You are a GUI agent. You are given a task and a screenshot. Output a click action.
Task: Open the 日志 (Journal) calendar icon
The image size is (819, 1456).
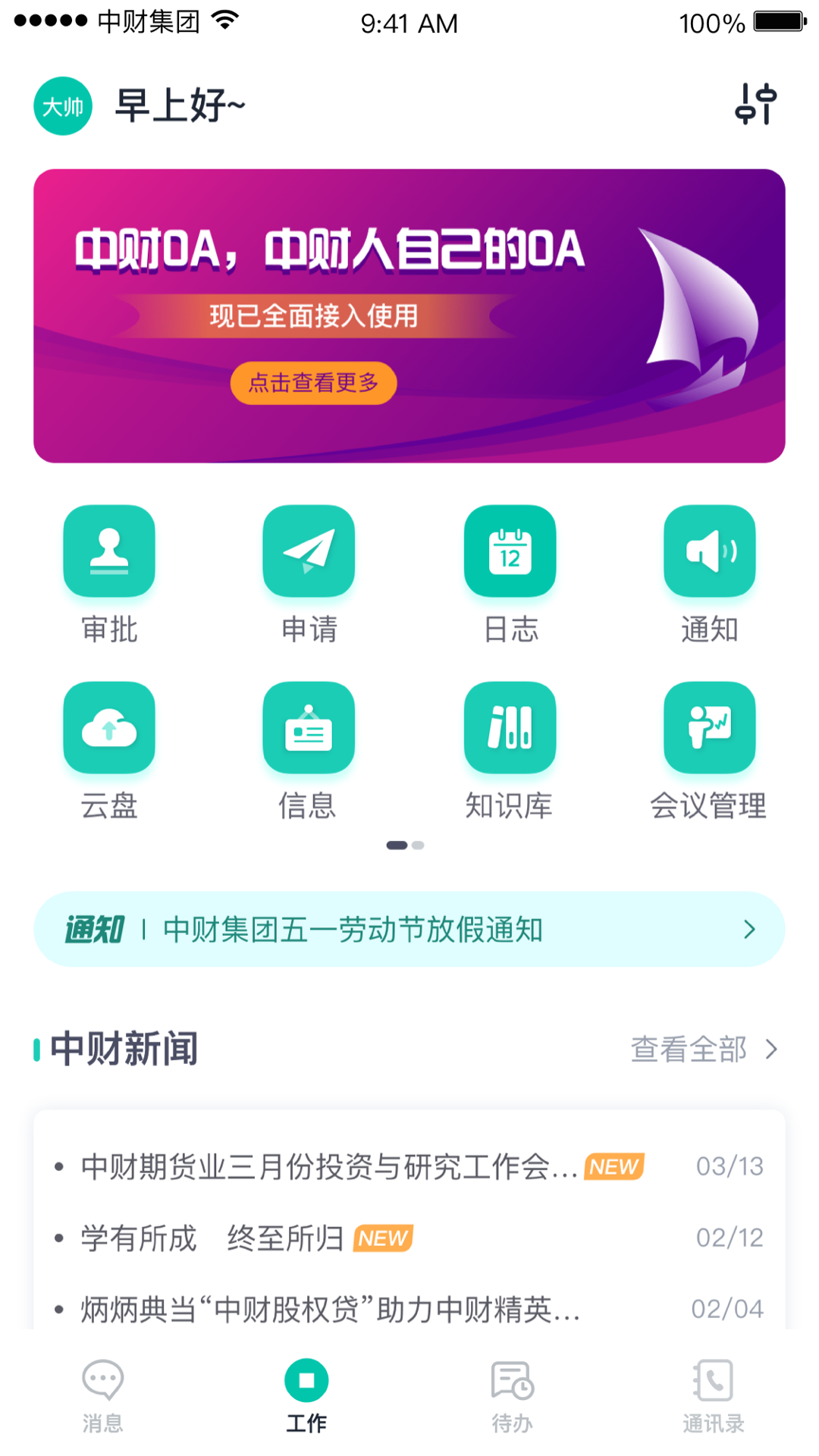[510, 551]
